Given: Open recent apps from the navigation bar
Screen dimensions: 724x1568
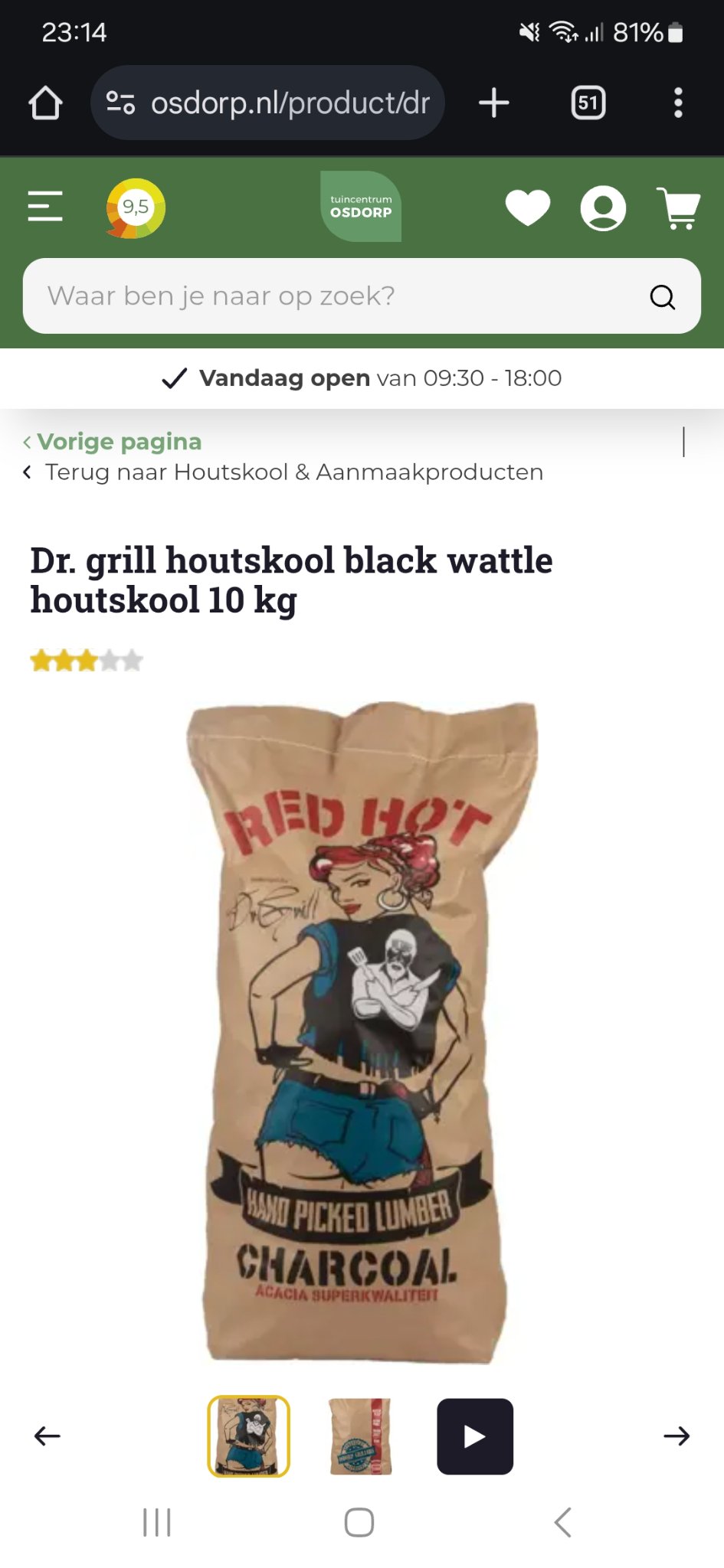Looking at the screenshot, I should coord(157,1522).
